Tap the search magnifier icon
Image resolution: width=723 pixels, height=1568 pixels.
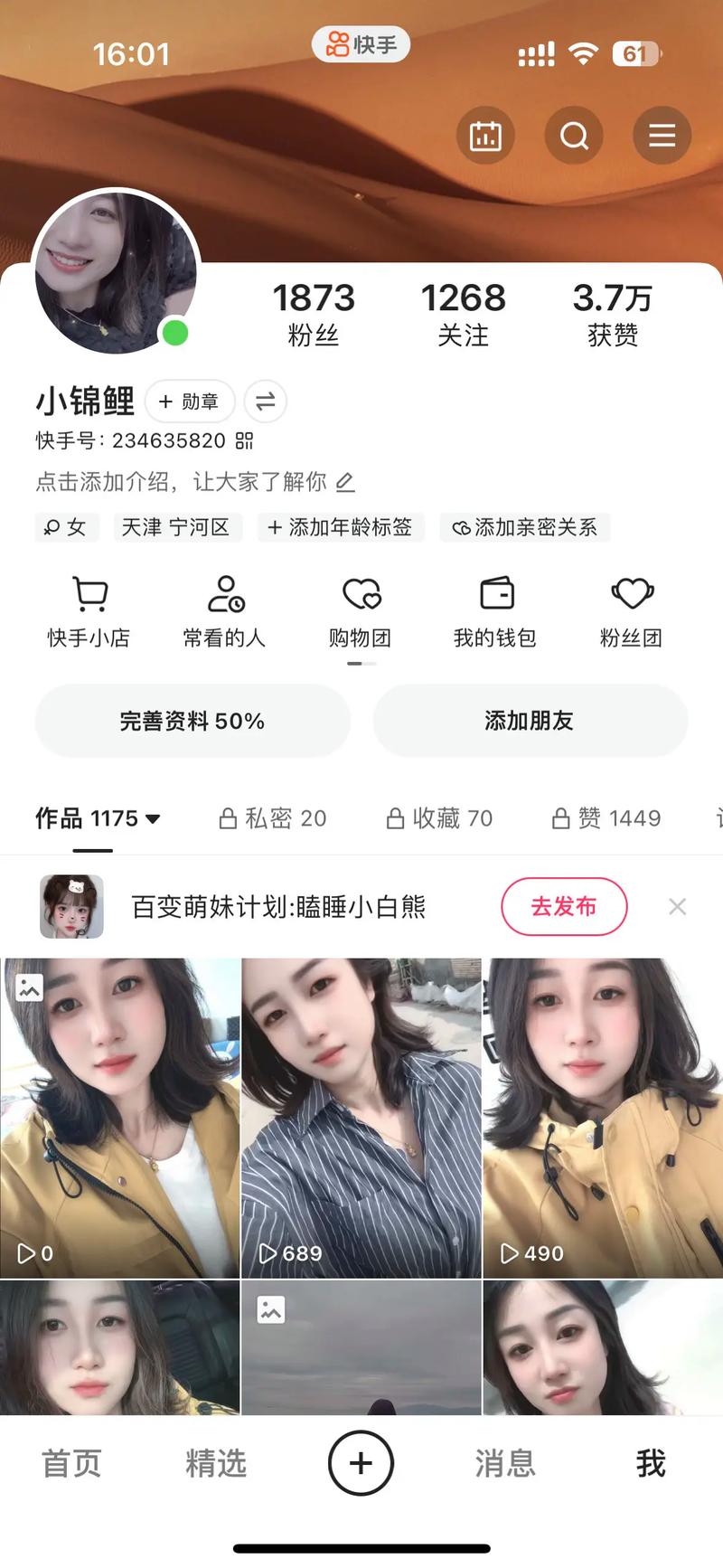[x=574, y=135]
